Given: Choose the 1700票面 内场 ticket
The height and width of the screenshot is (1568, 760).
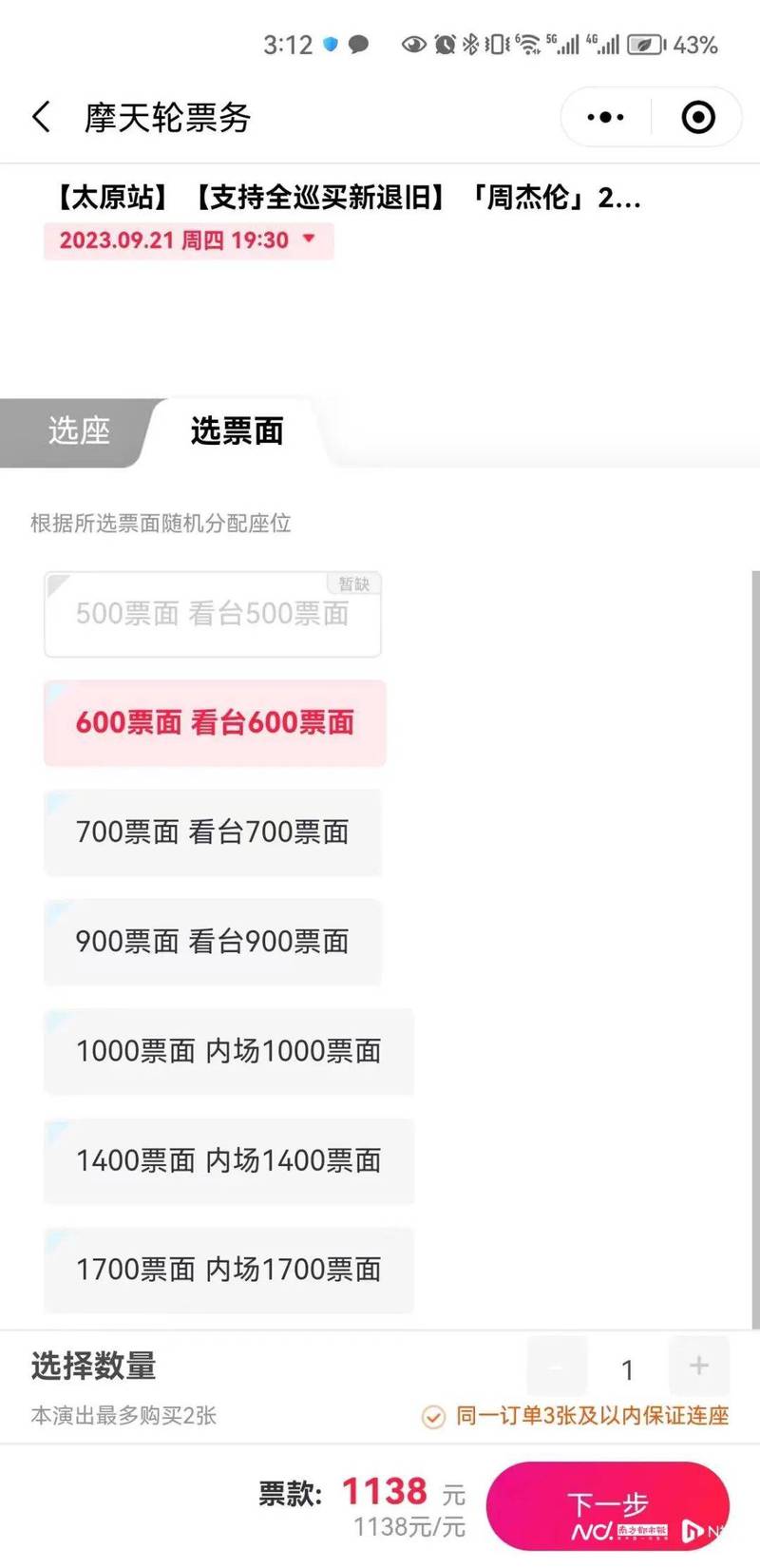Looking at the screenshot, I should (x=229, y=1270).
